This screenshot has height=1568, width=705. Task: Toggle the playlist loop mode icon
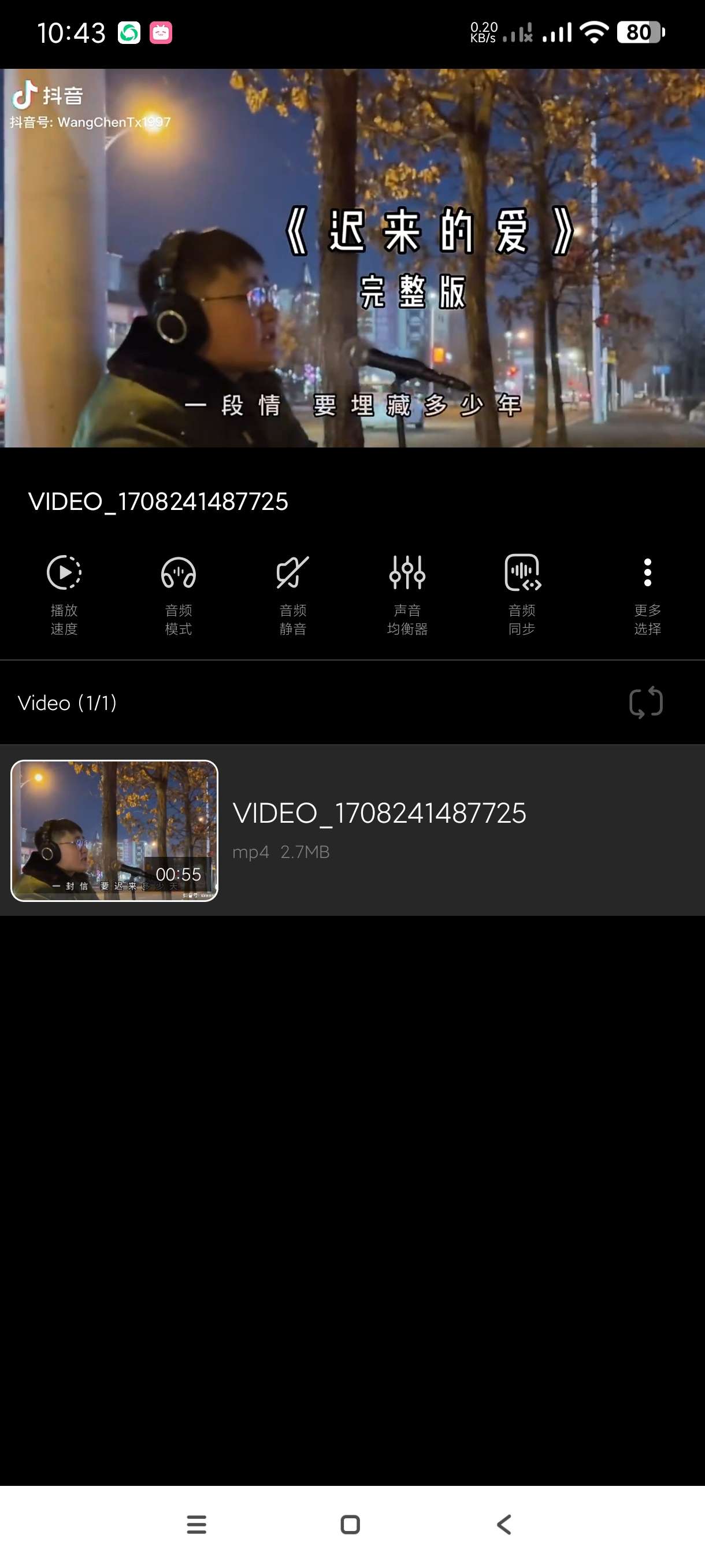pyautogui.click(x=645, y=702)
